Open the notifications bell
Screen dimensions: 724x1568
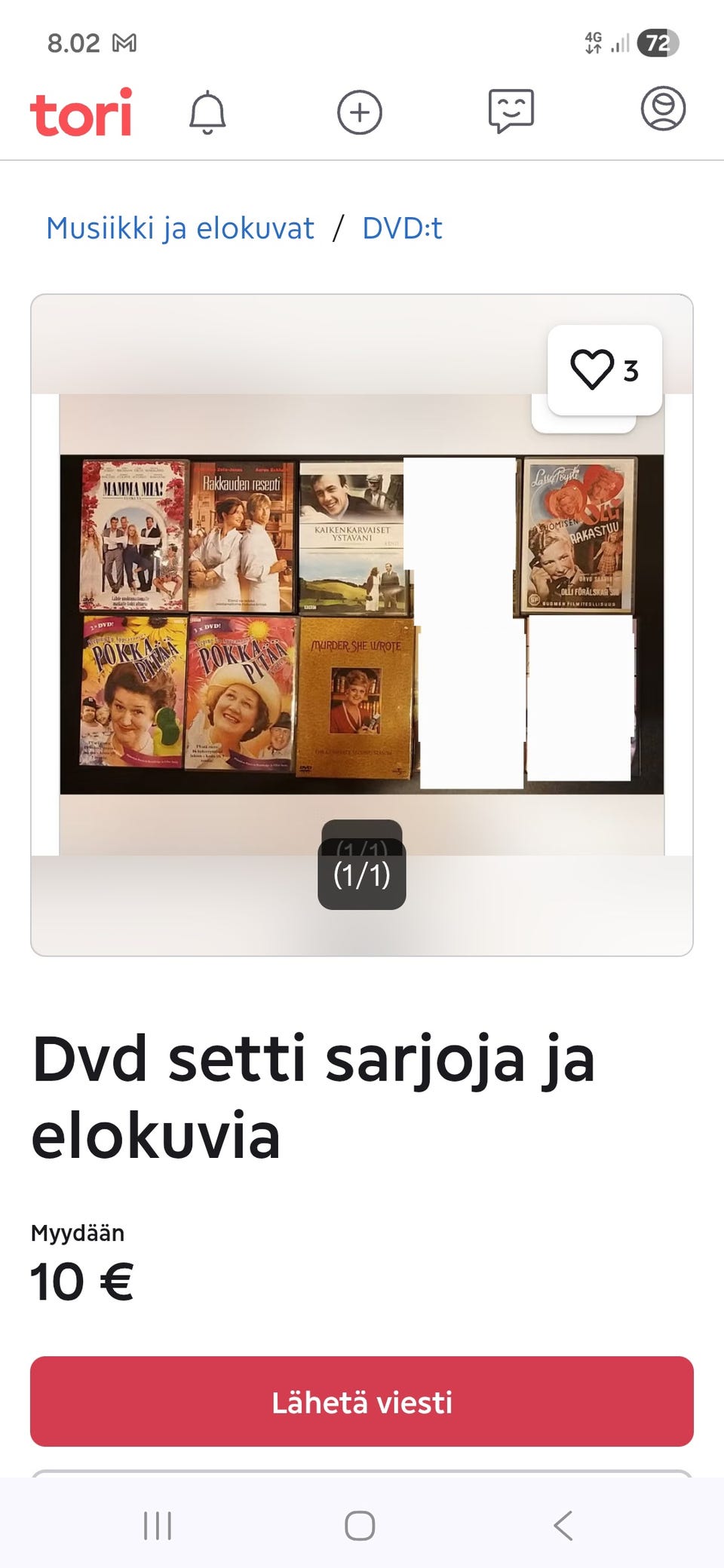pos(207,112)
